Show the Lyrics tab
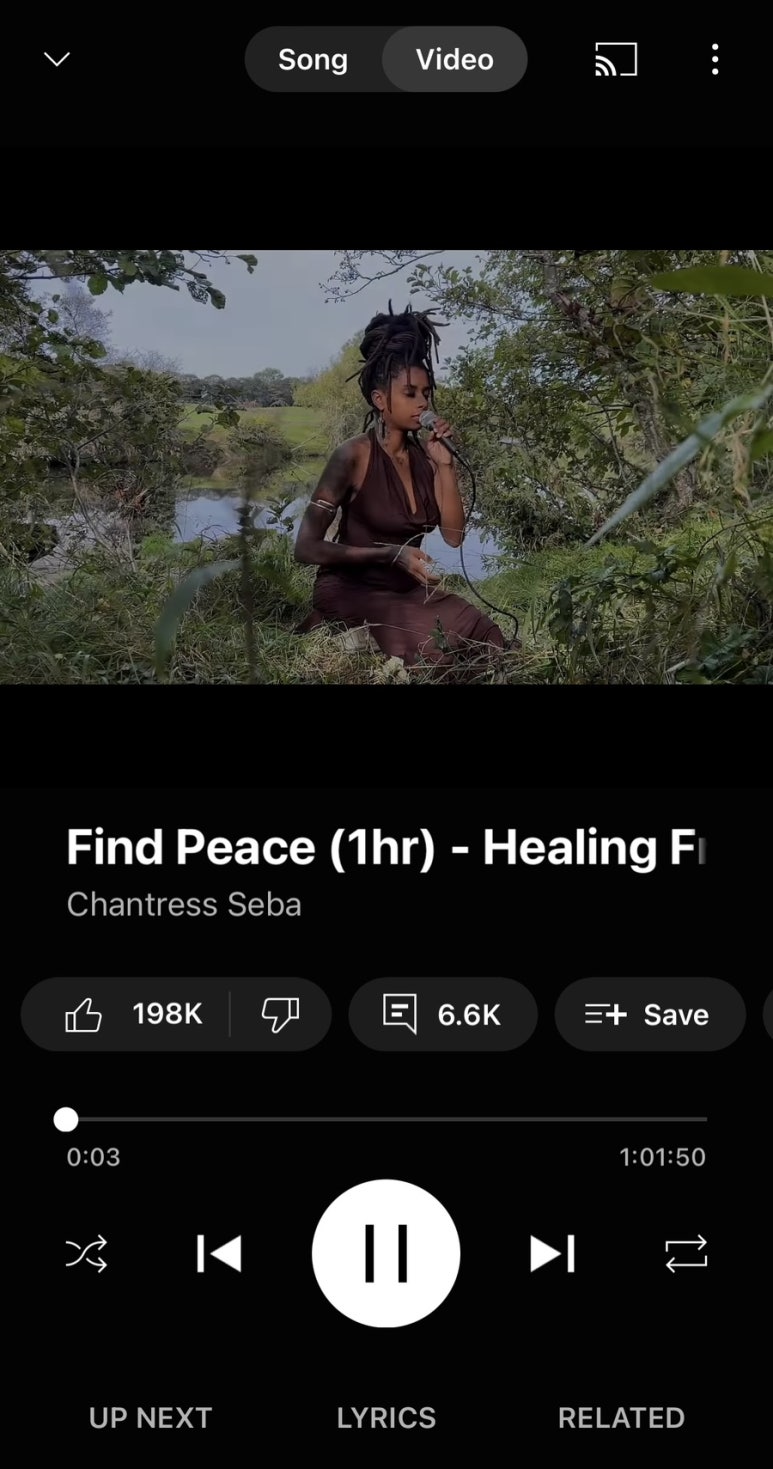 pyautogui.click(x=386, y=1418)
